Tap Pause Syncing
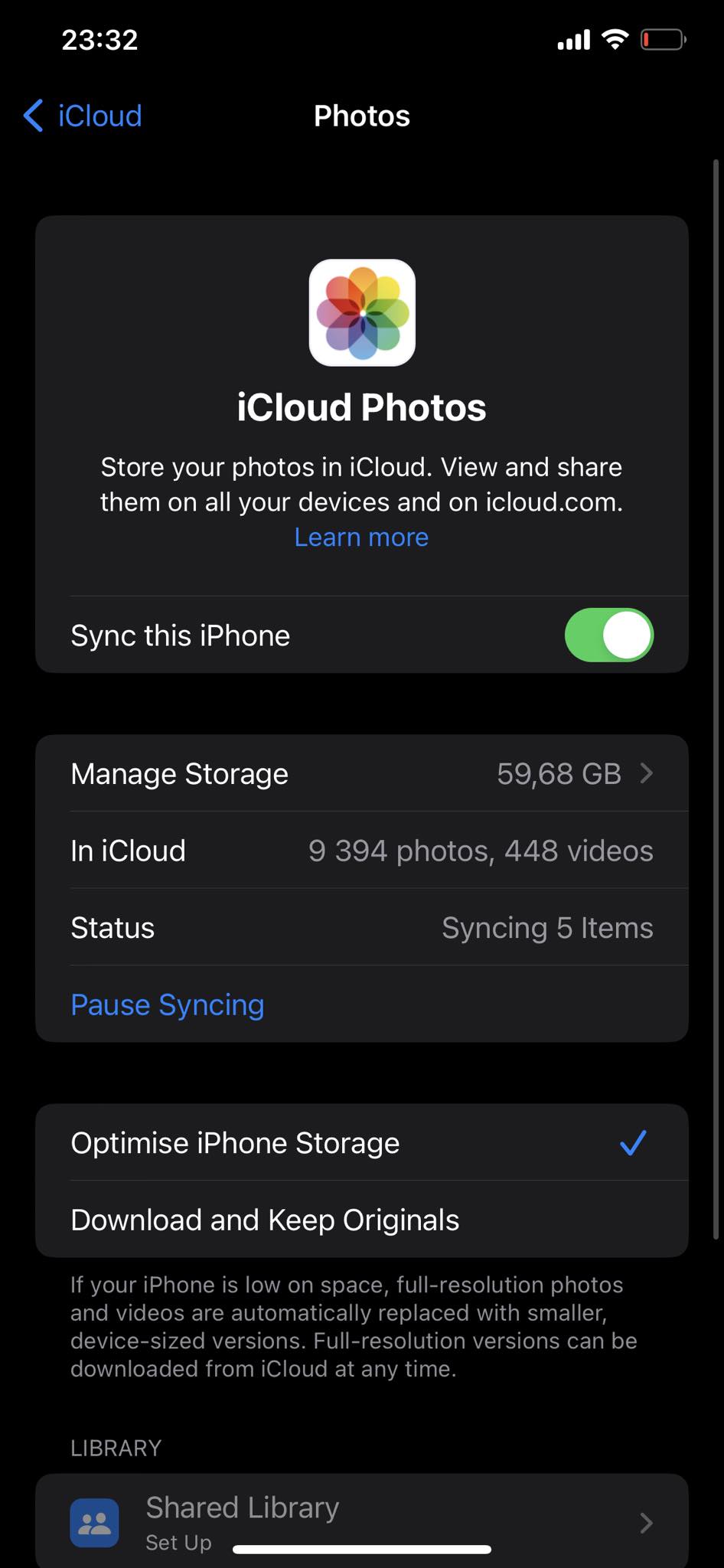724x1568 pixels. pyautogui.click(x=167, y=1004)
